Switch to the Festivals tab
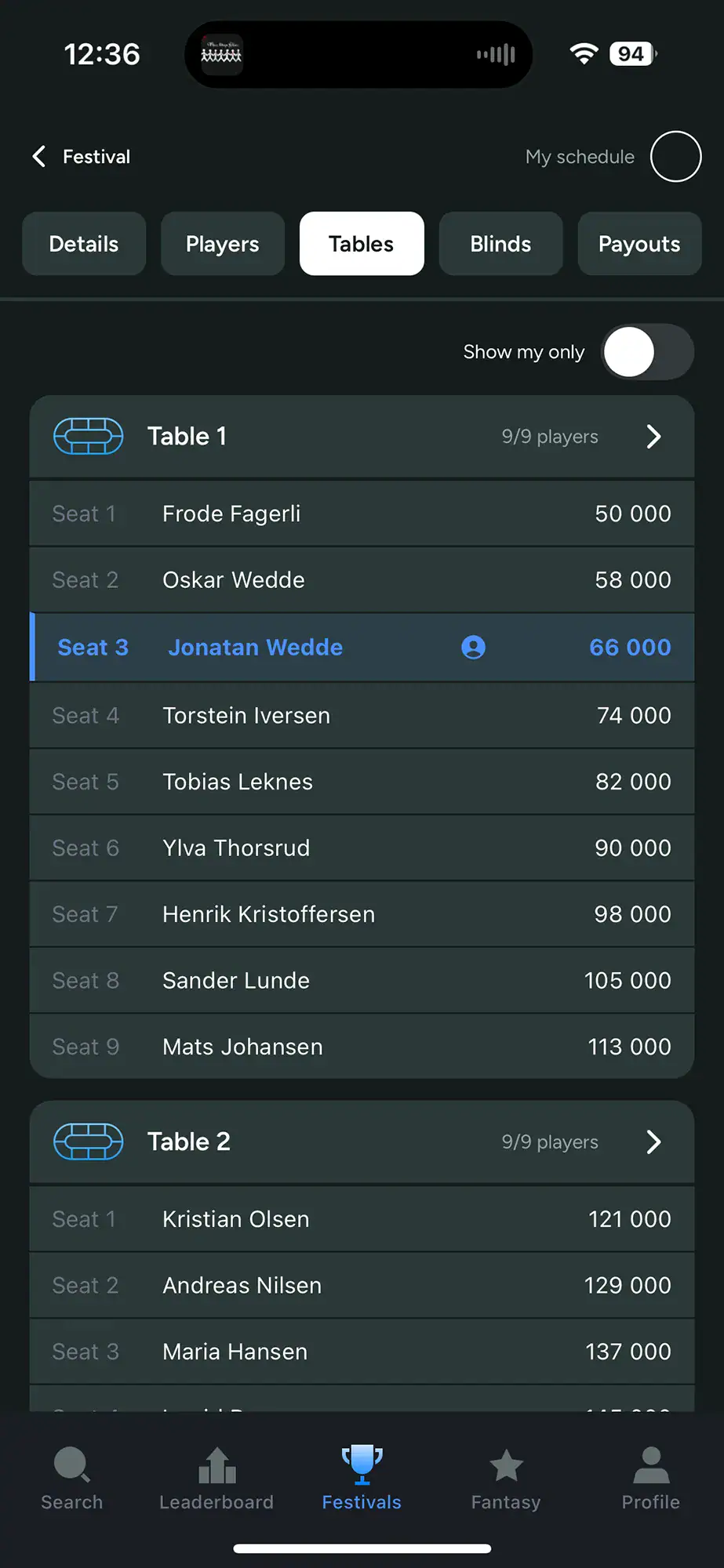Image resolution: width=724 pixels, height=1568 pixels. (x=362, y=1479)
